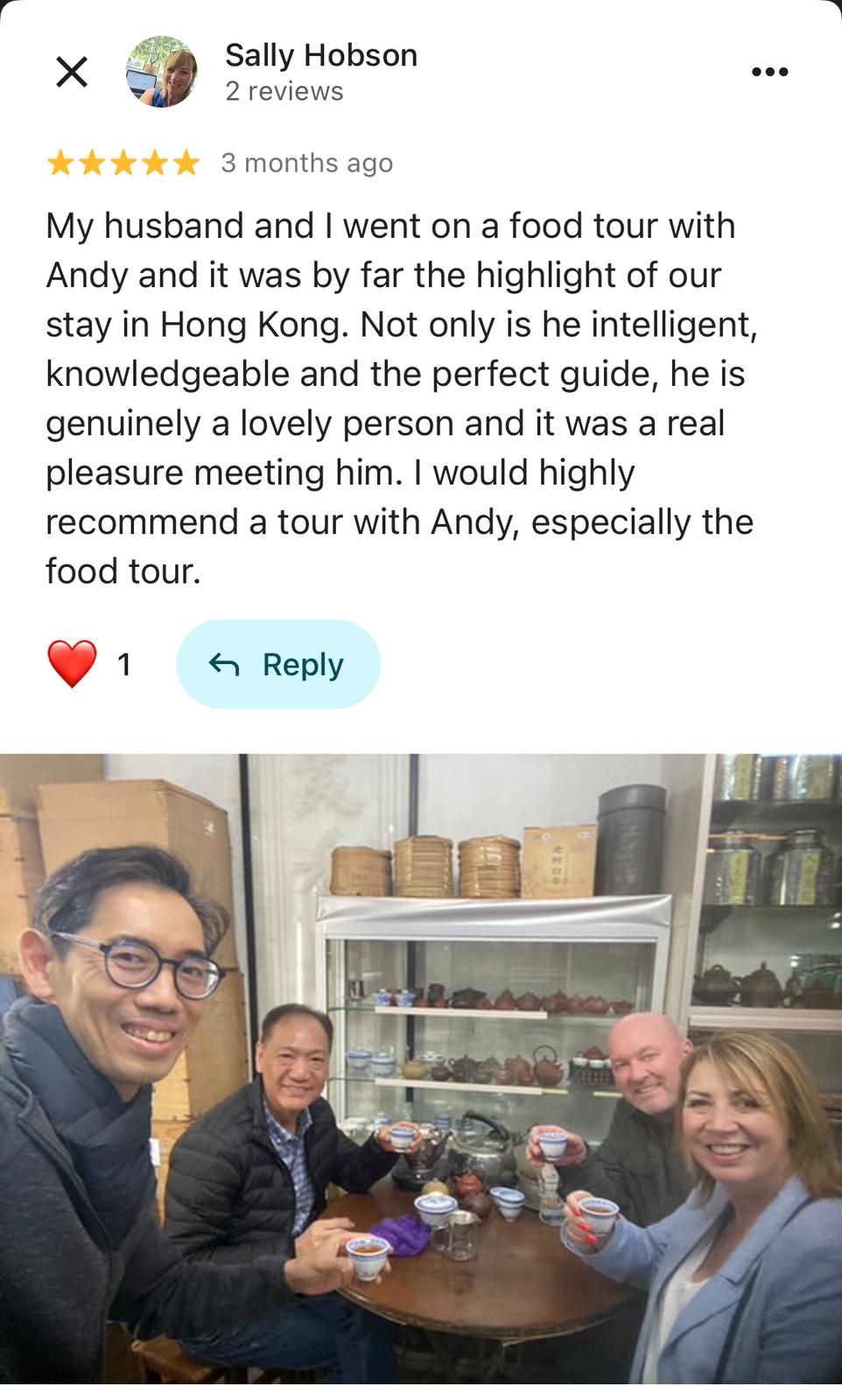Close the review view
This screenshot has width=842, height=1400.
click(x=72, y=72)
